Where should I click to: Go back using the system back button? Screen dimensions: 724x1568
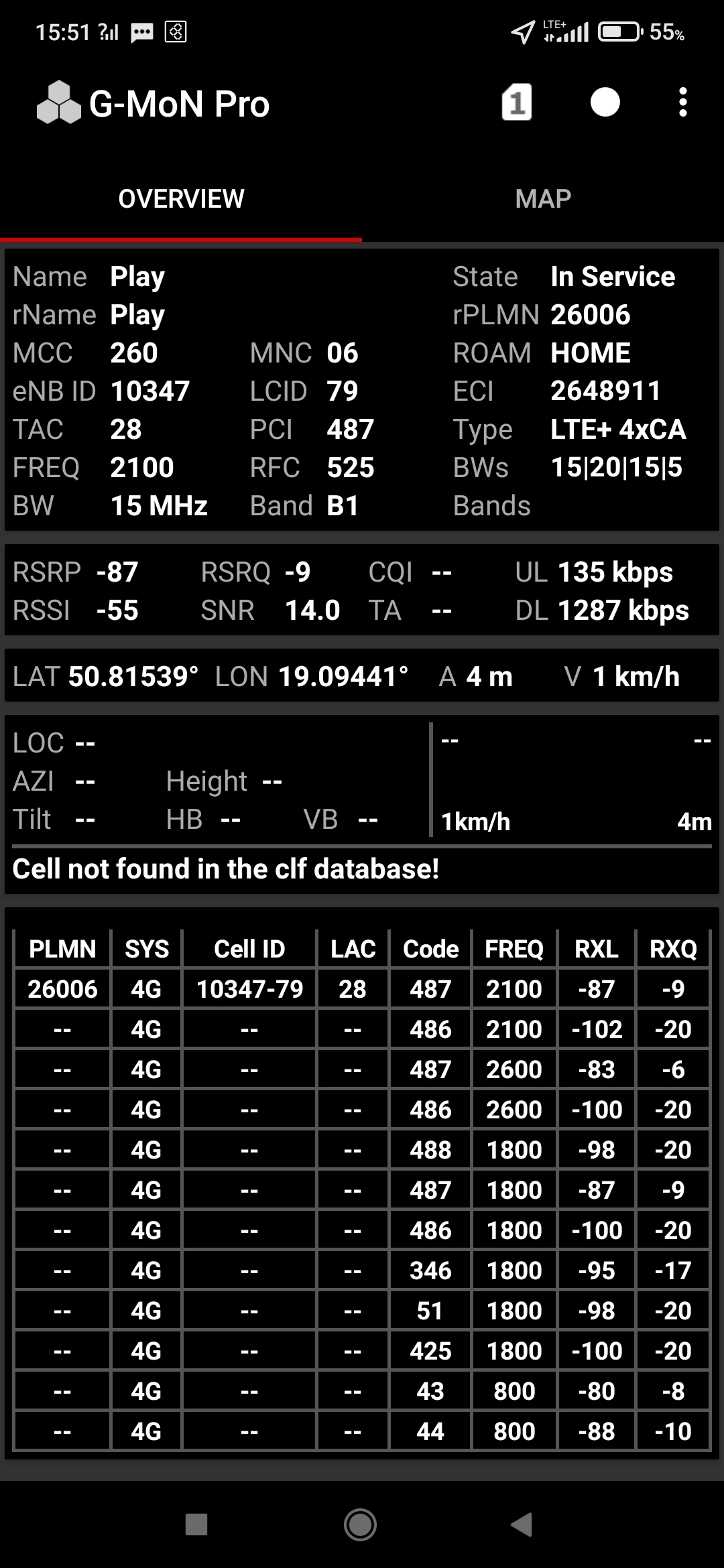522,1524
